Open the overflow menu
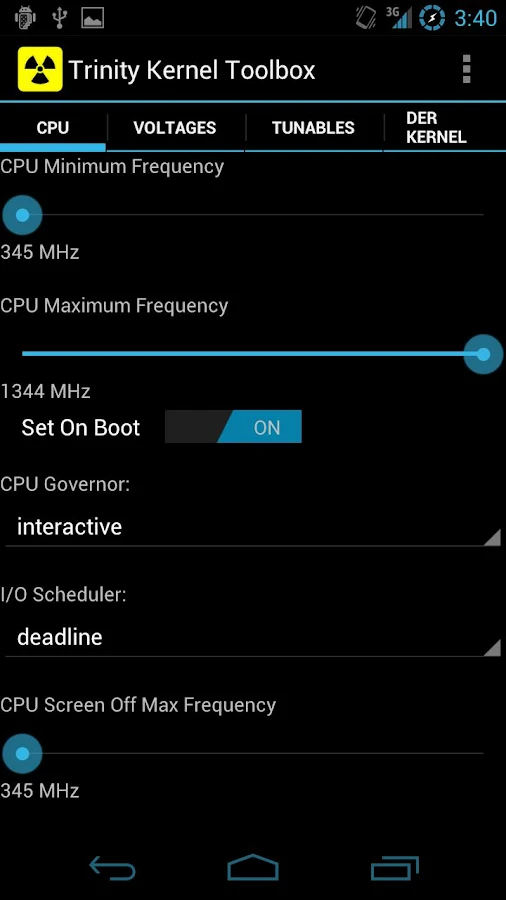Screen dimensions: 506x900 (466, 69)
